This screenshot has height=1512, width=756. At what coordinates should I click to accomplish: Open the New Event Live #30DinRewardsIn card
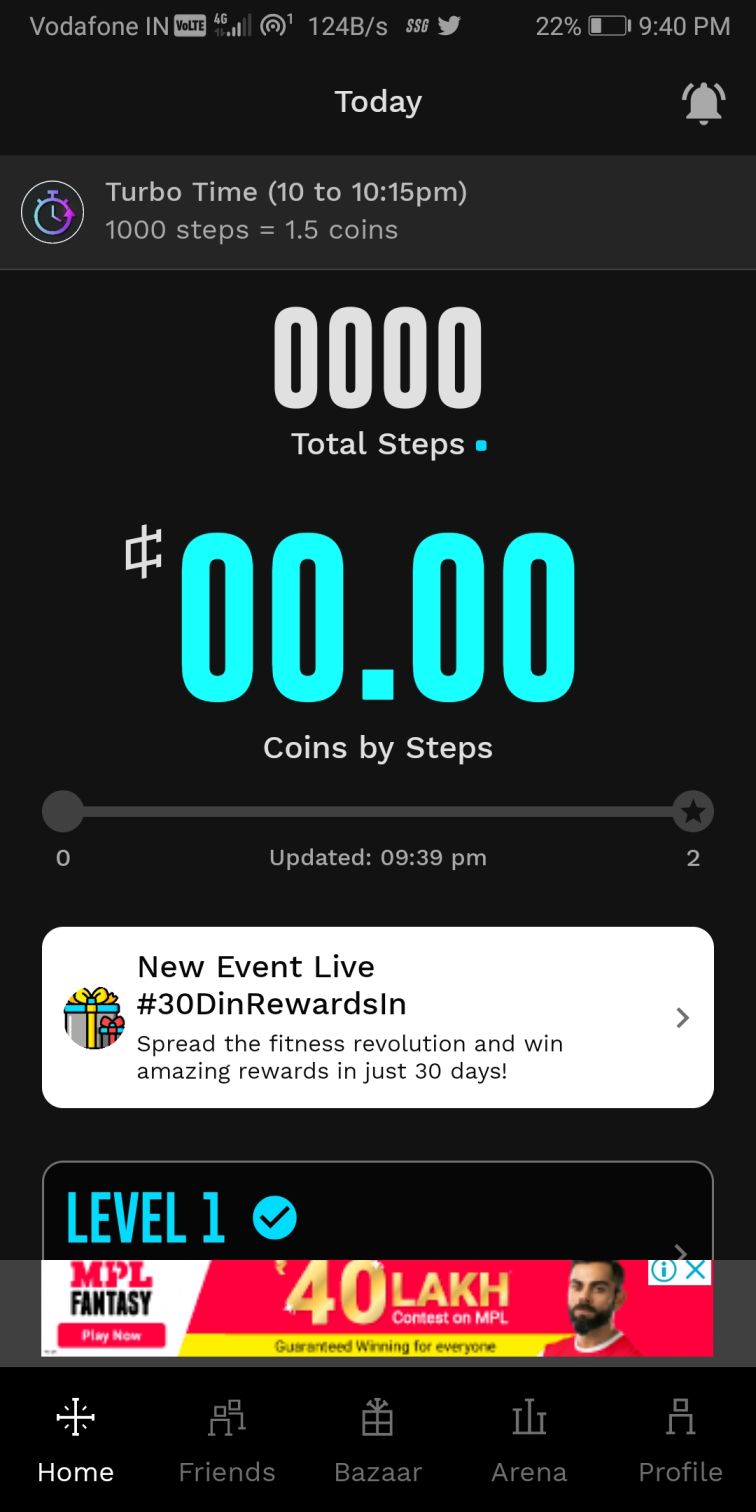pyautogui.click(x=378, y=1017)
